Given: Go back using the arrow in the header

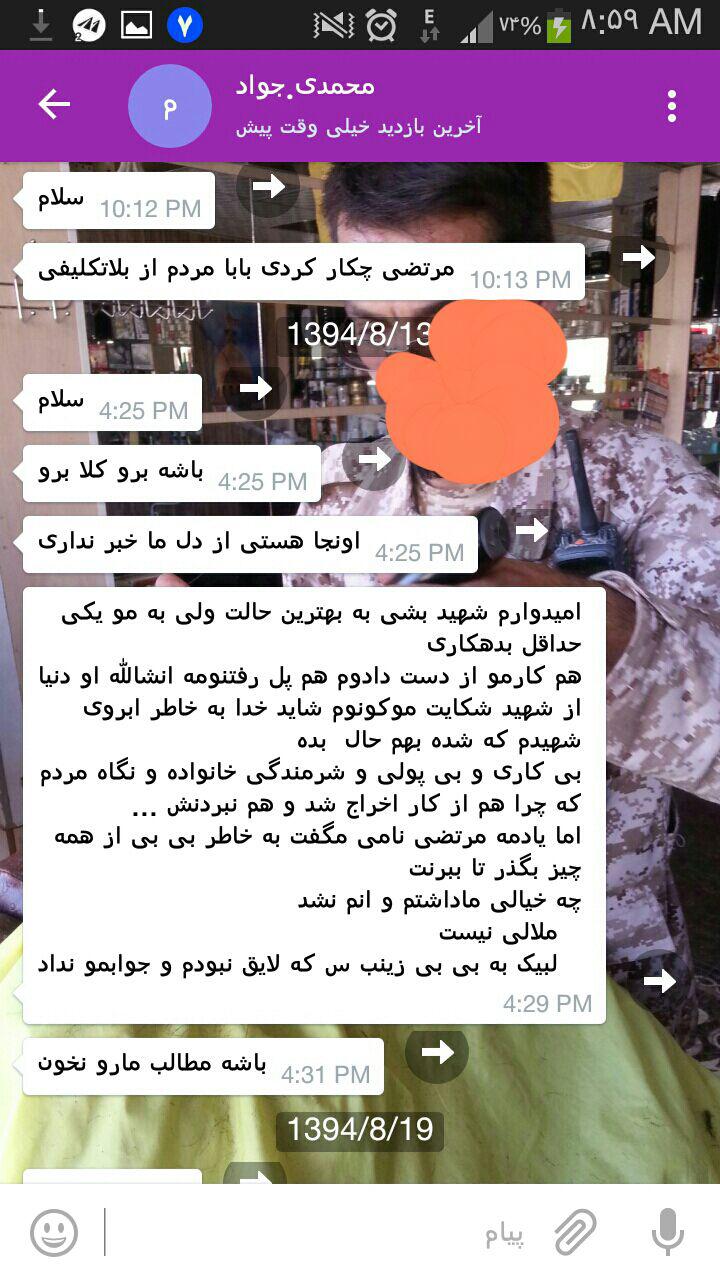Looking at the screenshot, I should point(54,105).
